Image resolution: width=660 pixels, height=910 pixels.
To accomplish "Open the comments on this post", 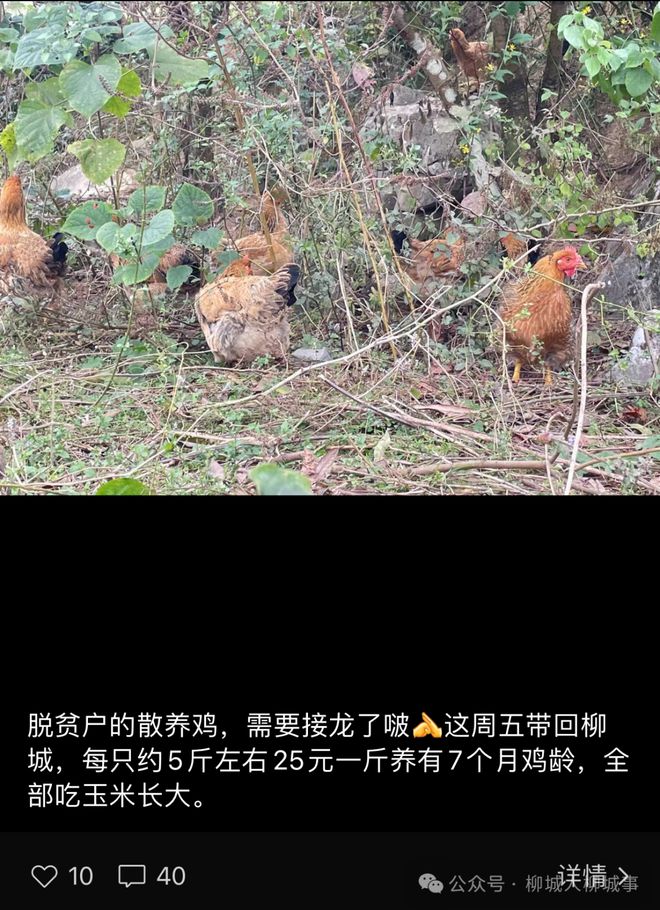I will coord(132,876).
